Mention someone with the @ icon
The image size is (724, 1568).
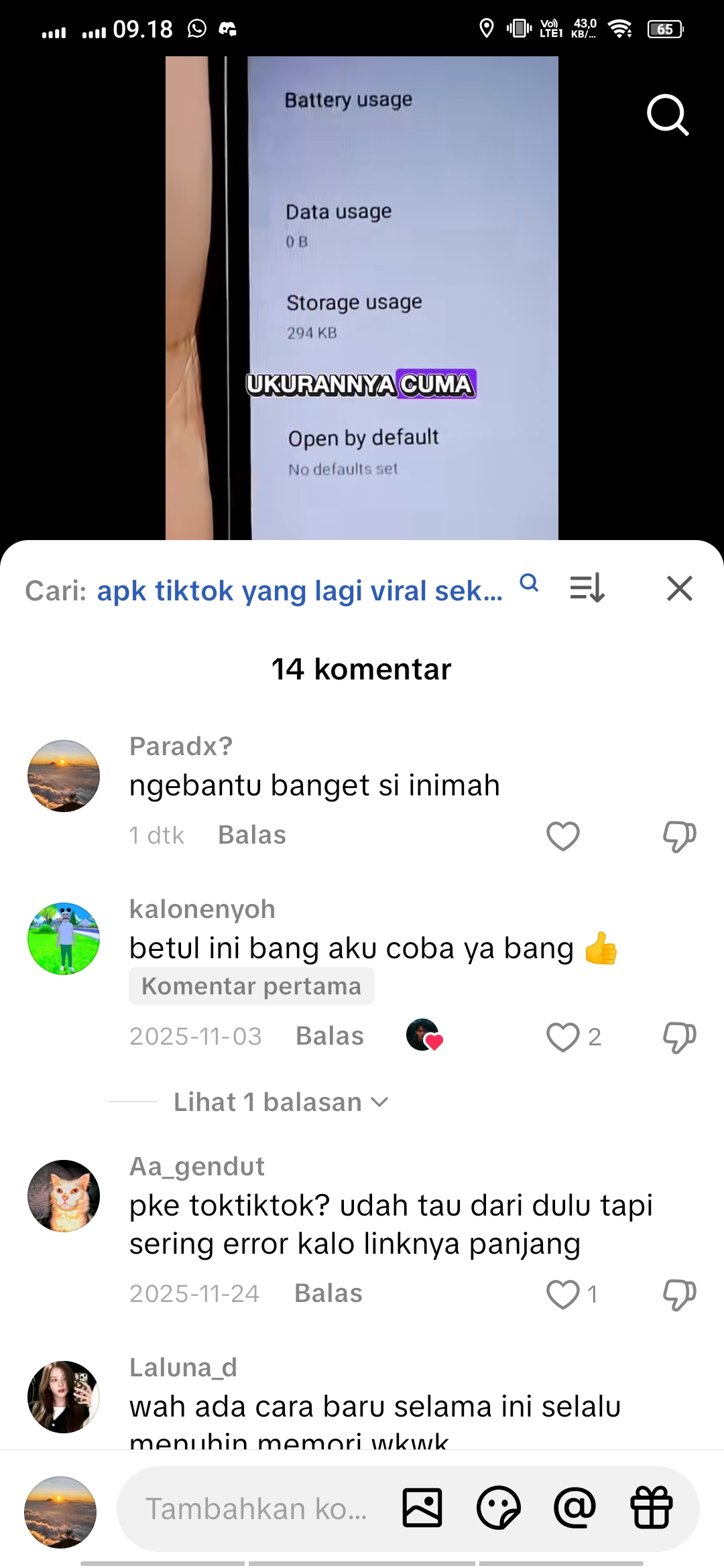pyautogui.click(x=575, y=1508)
